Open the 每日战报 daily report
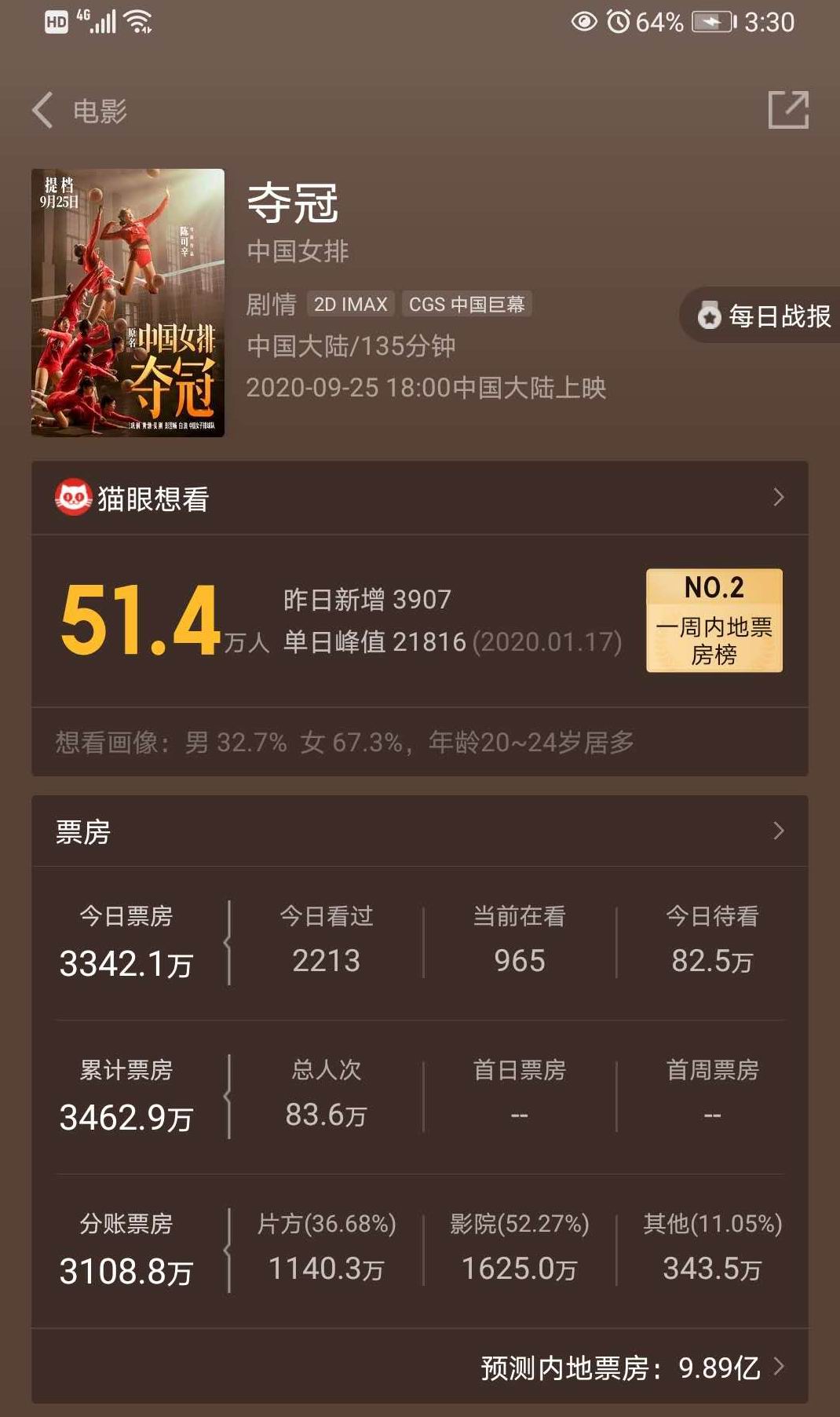840x1417 pixels. pos(763,316)
